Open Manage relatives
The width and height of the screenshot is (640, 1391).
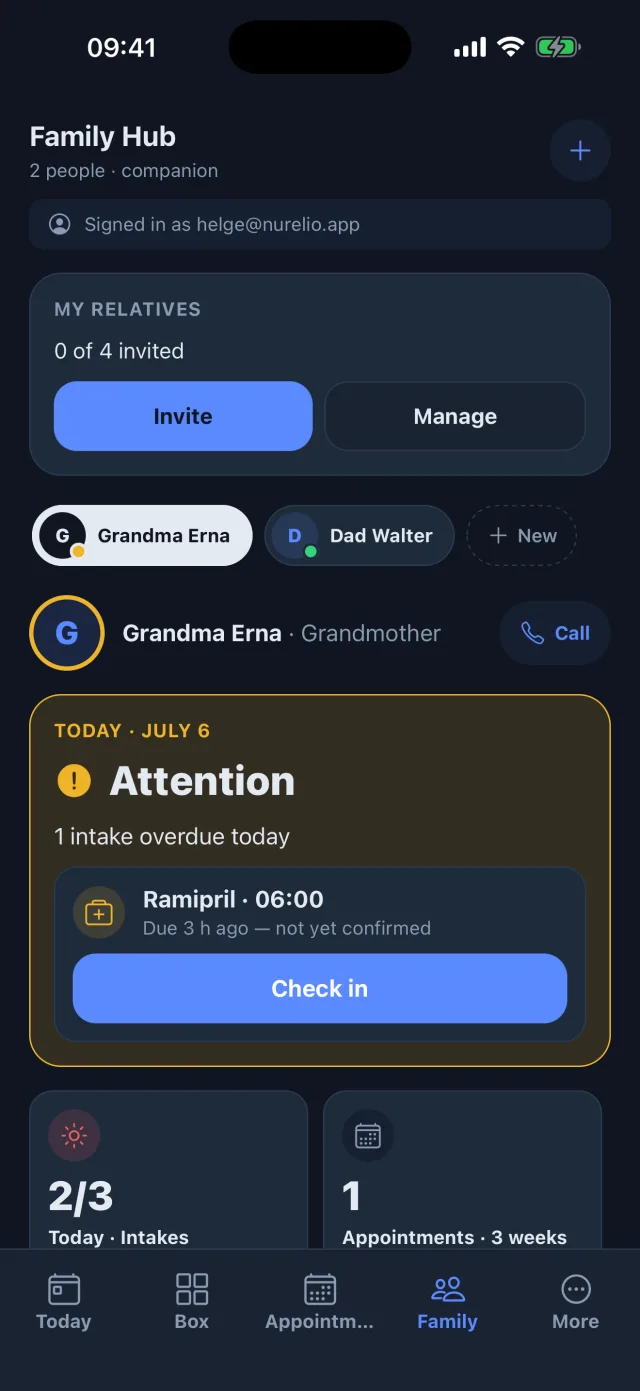point(455,416)
